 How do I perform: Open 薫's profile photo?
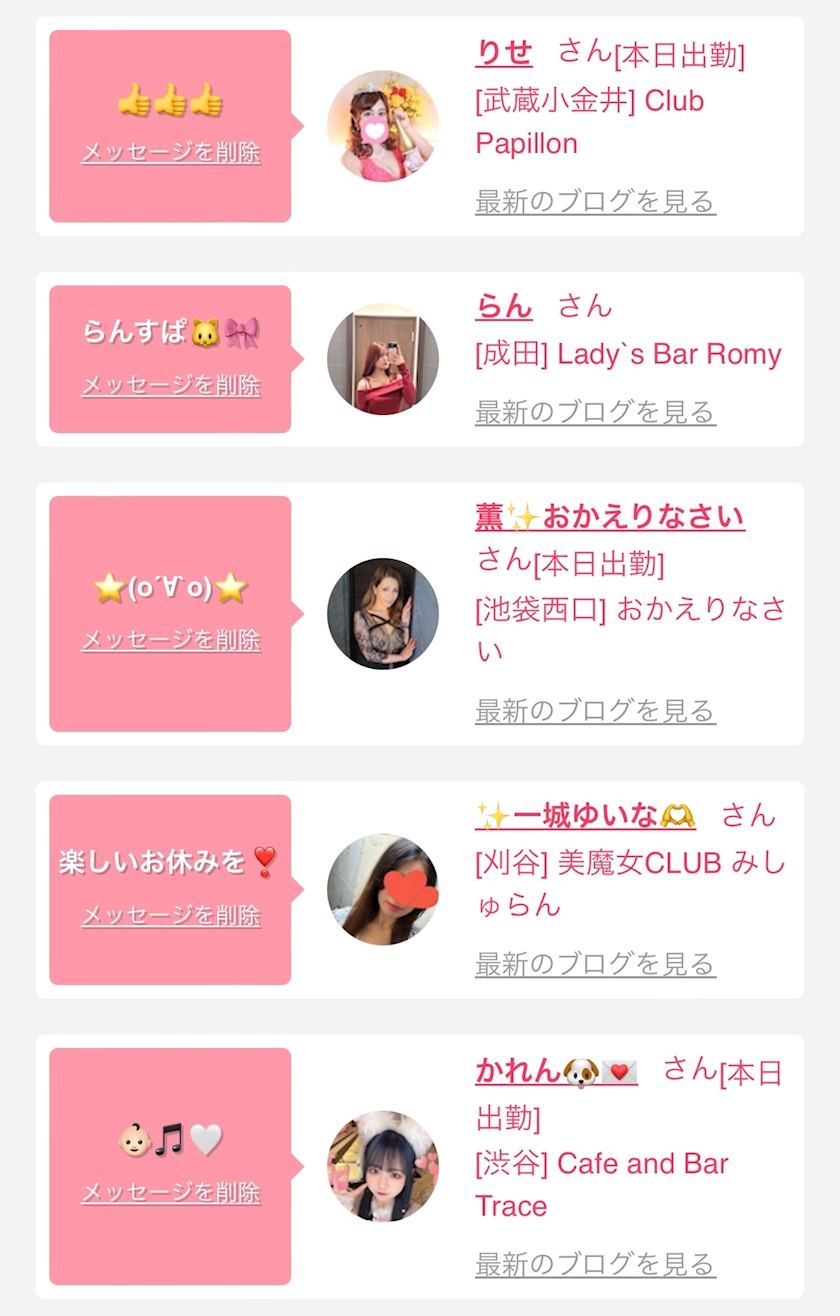(x=383, y=614)
